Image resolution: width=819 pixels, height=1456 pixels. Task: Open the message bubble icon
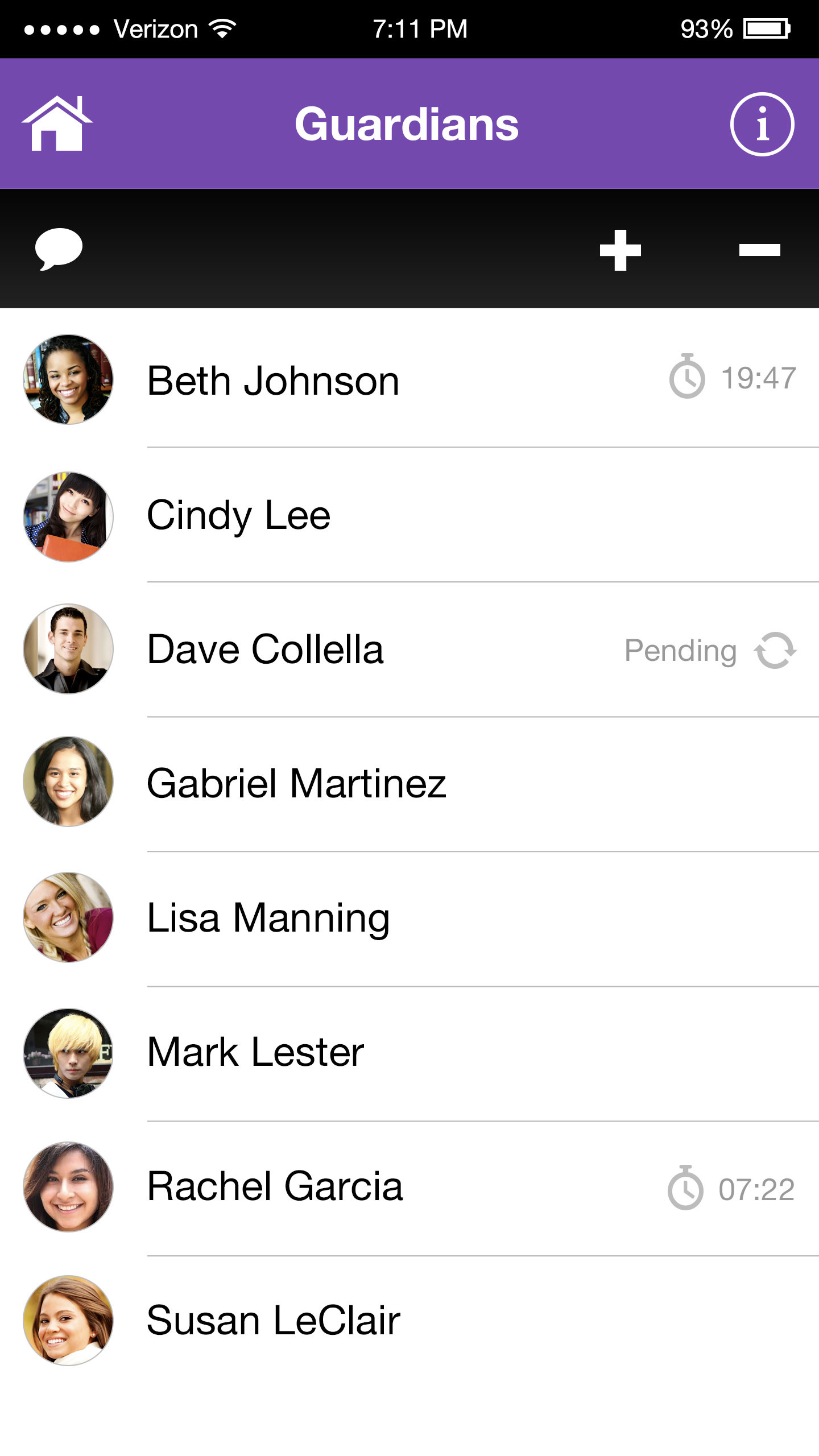point(59,249)
